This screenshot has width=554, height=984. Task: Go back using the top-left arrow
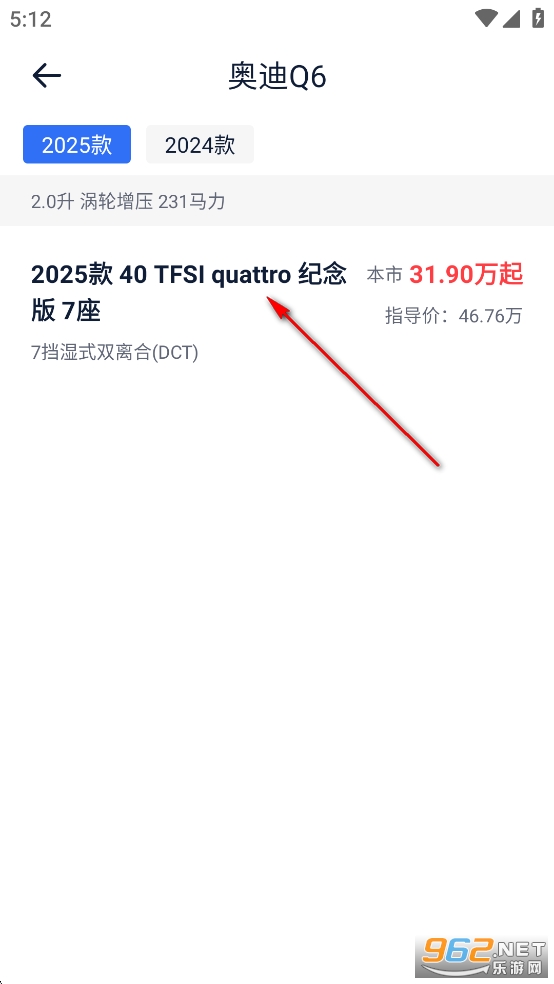pos(46,76)
